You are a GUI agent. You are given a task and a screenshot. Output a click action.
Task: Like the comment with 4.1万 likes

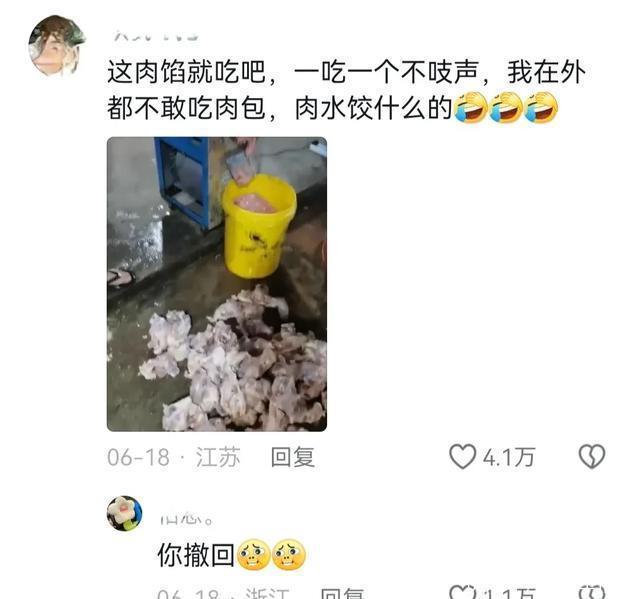(463, 458)
